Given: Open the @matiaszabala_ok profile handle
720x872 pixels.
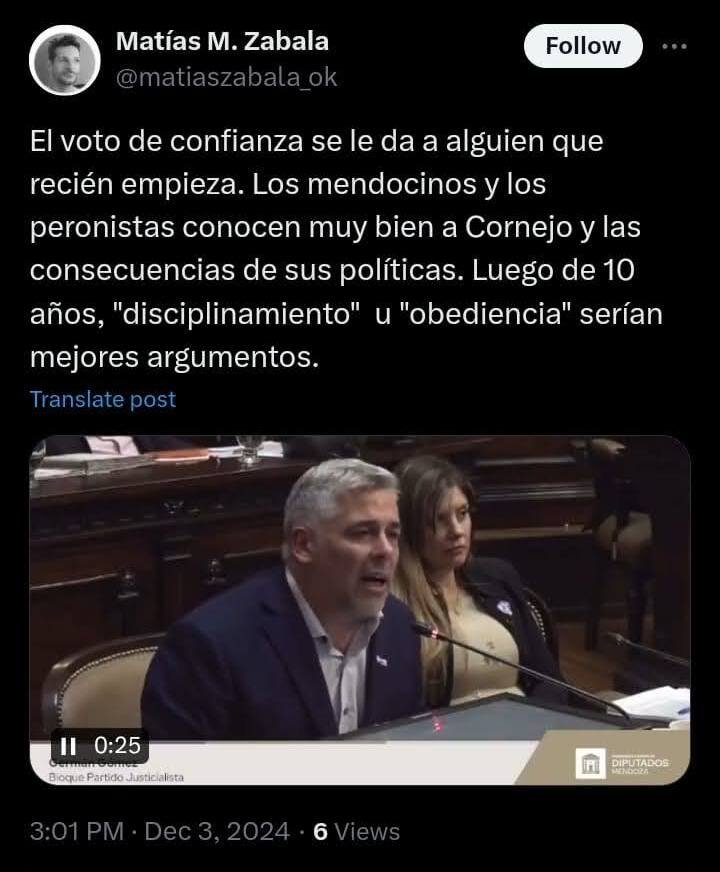Looking at the screenshot, I should 227,77.
